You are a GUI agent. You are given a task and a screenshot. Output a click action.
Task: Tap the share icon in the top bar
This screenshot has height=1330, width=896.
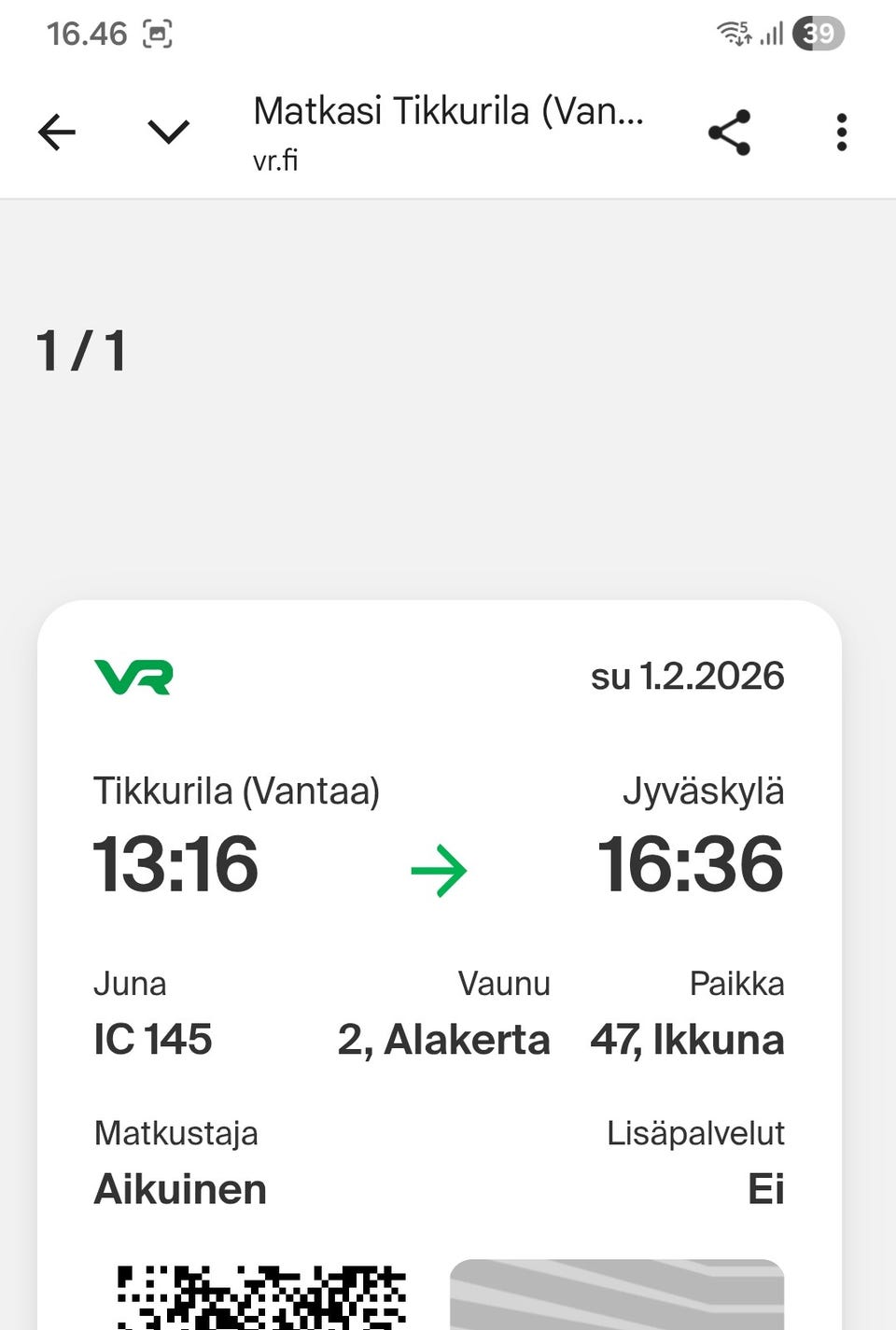(x=730, y=132)
